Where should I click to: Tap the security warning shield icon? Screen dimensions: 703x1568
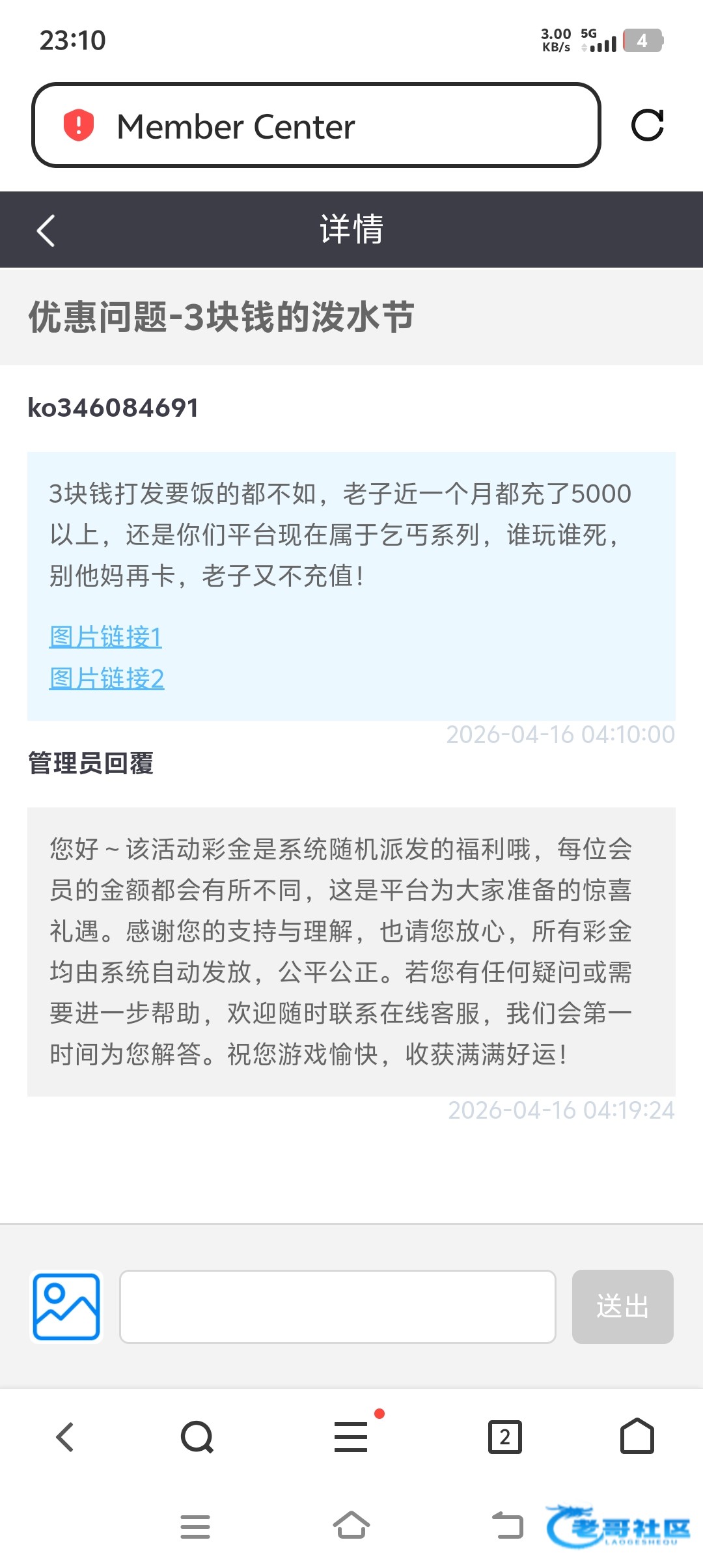[x=79, y=125]
